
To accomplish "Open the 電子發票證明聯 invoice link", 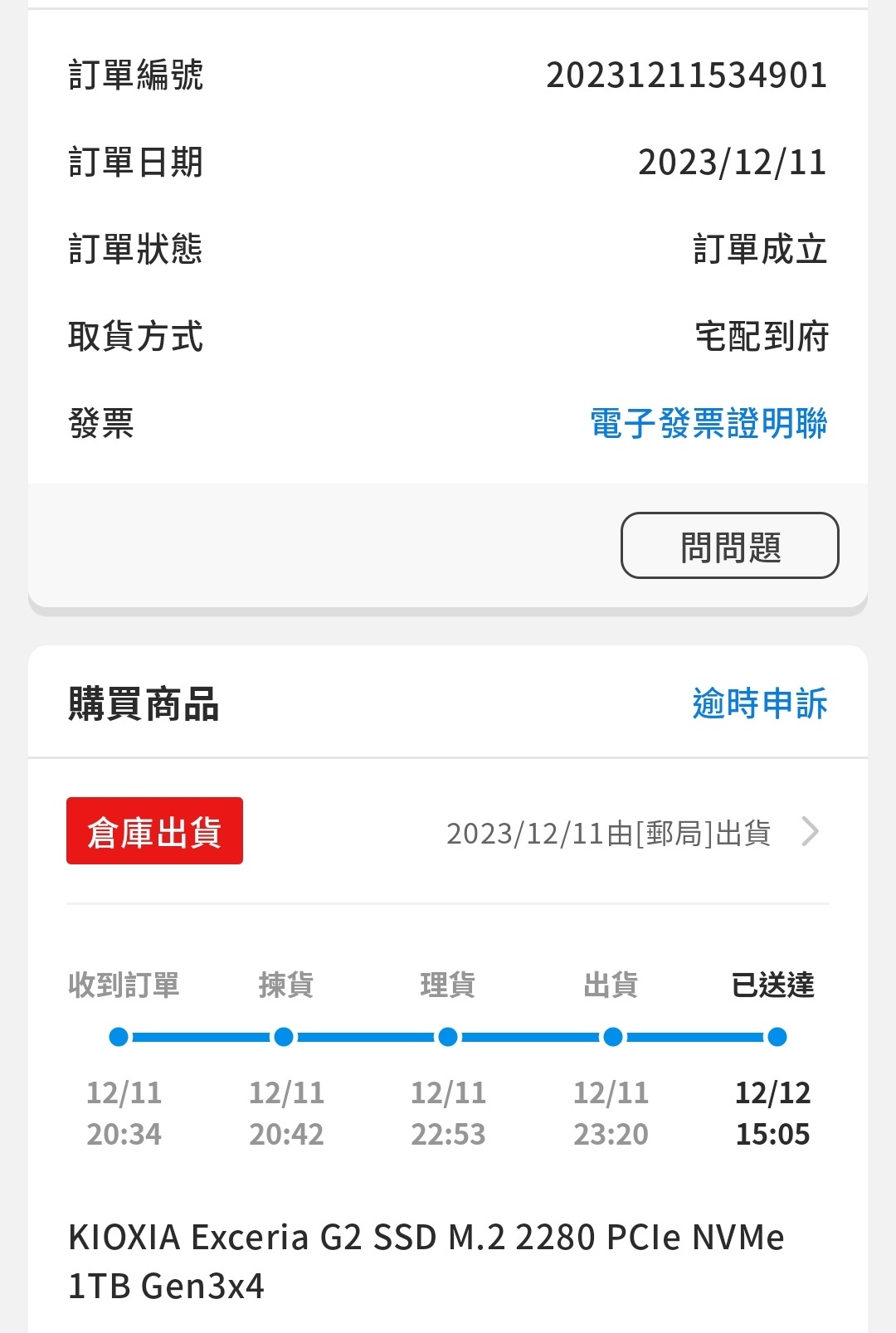I will click(709, 423).
